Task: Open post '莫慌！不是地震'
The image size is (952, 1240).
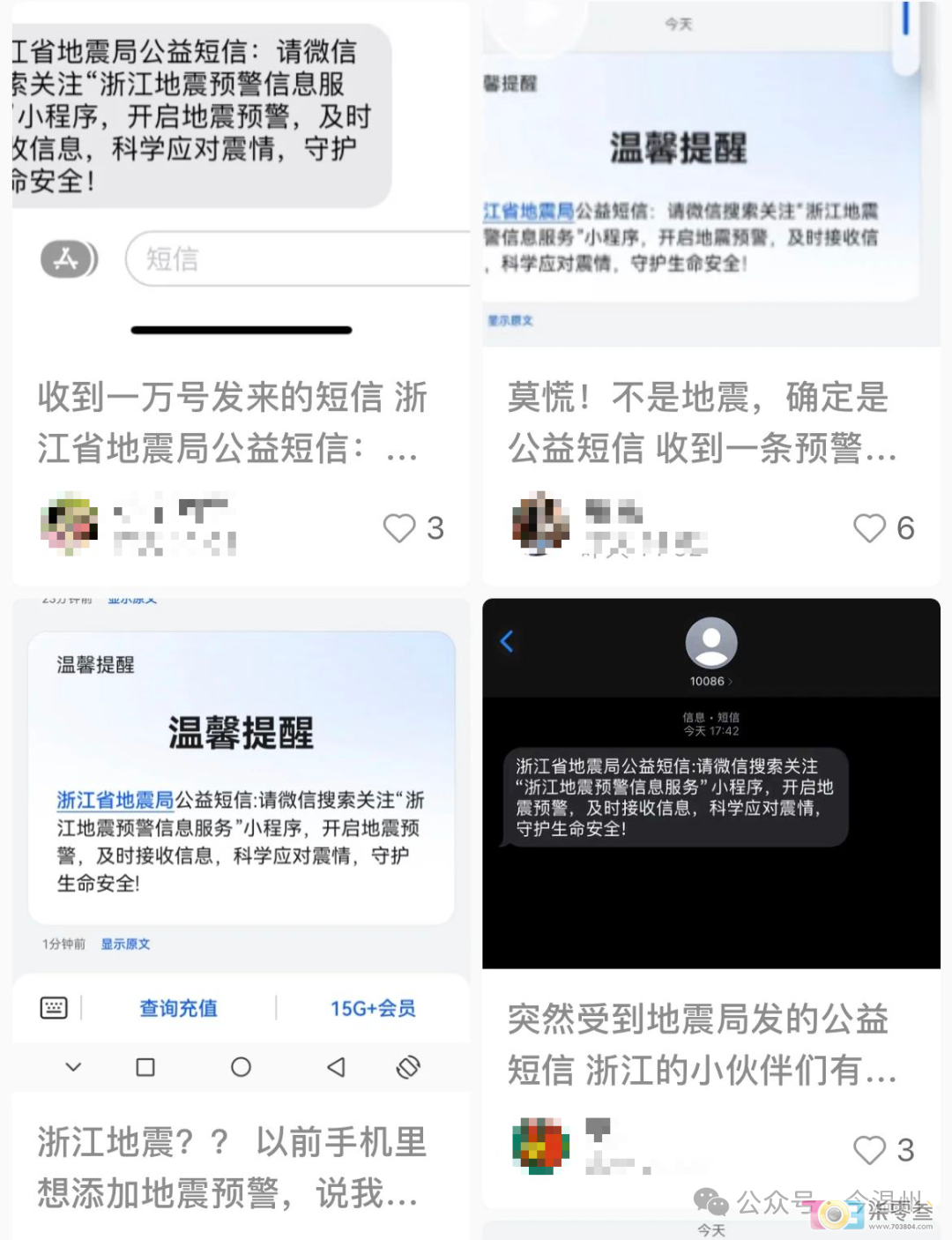Action: [702, 422]
